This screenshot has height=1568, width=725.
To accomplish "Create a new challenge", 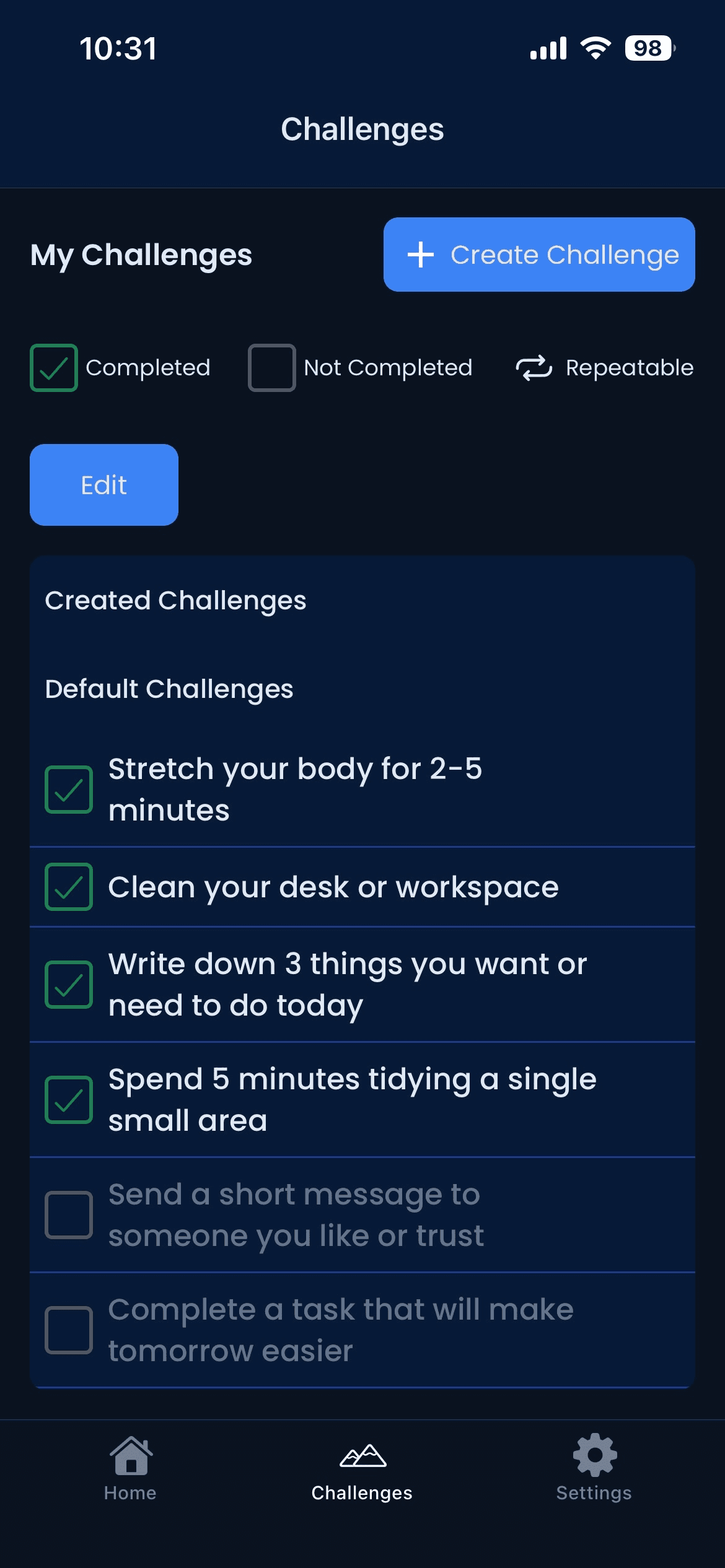I will pos(538,255).
